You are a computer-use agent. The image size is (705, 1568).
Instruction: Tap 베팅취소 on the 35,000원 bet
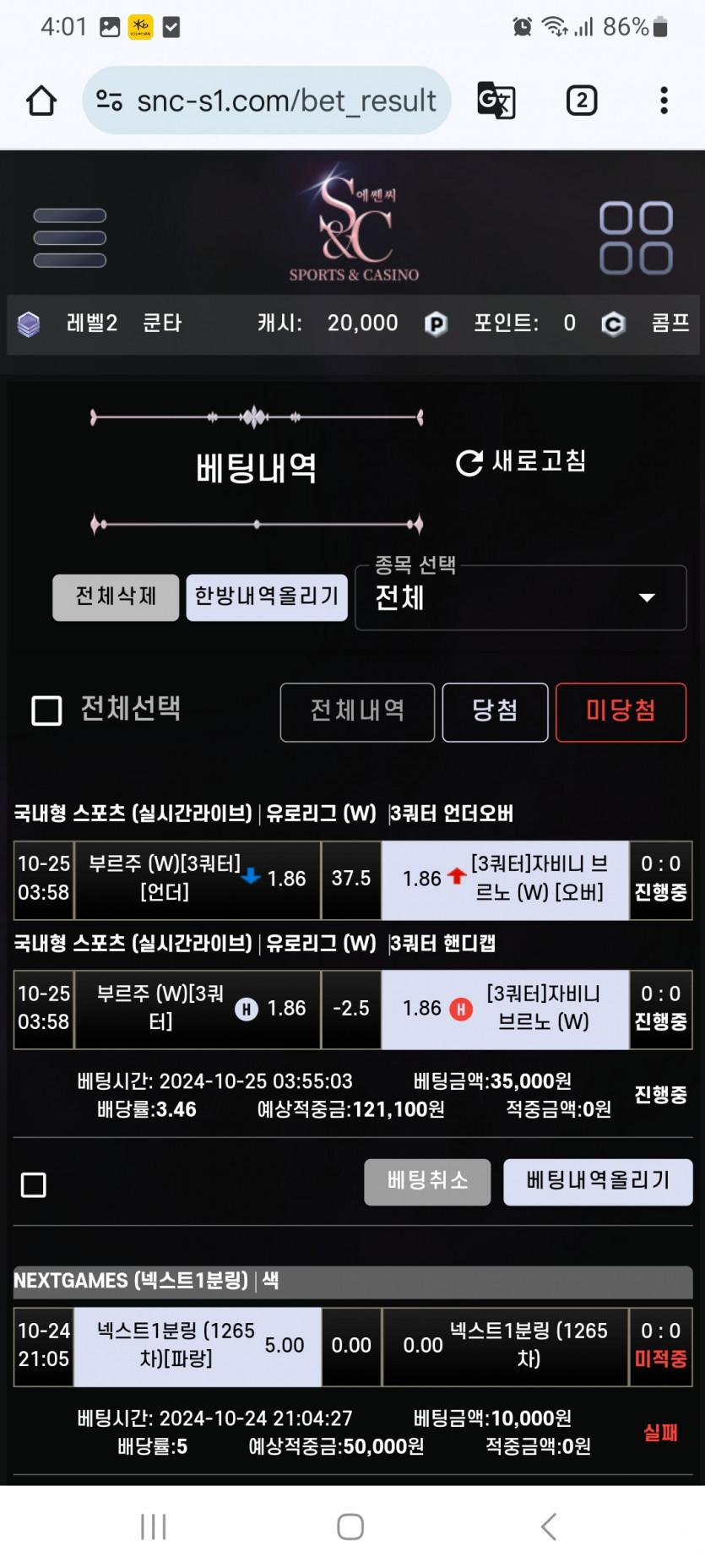click(427, 1181)
